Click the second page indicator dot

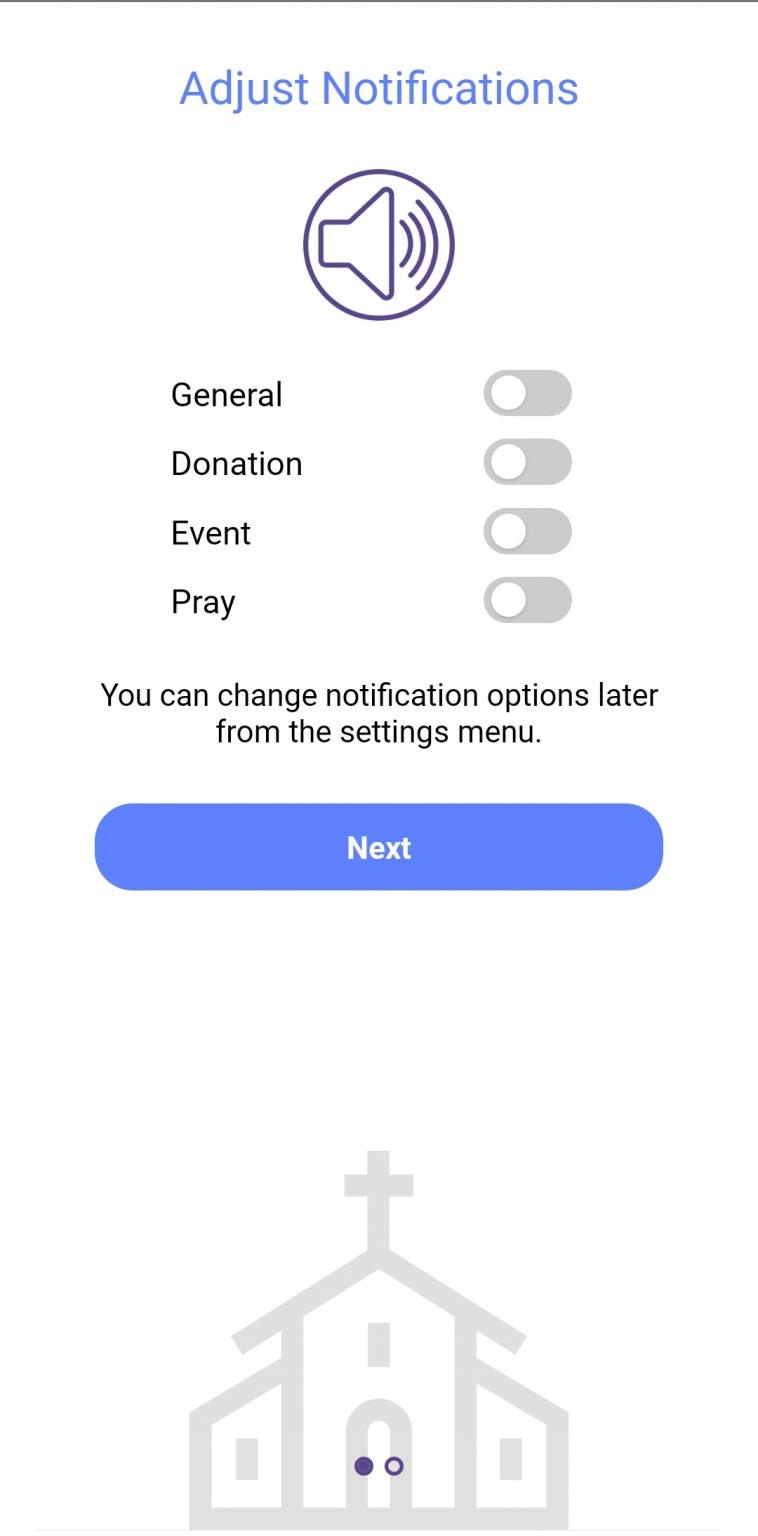[x=392, y=1466]
